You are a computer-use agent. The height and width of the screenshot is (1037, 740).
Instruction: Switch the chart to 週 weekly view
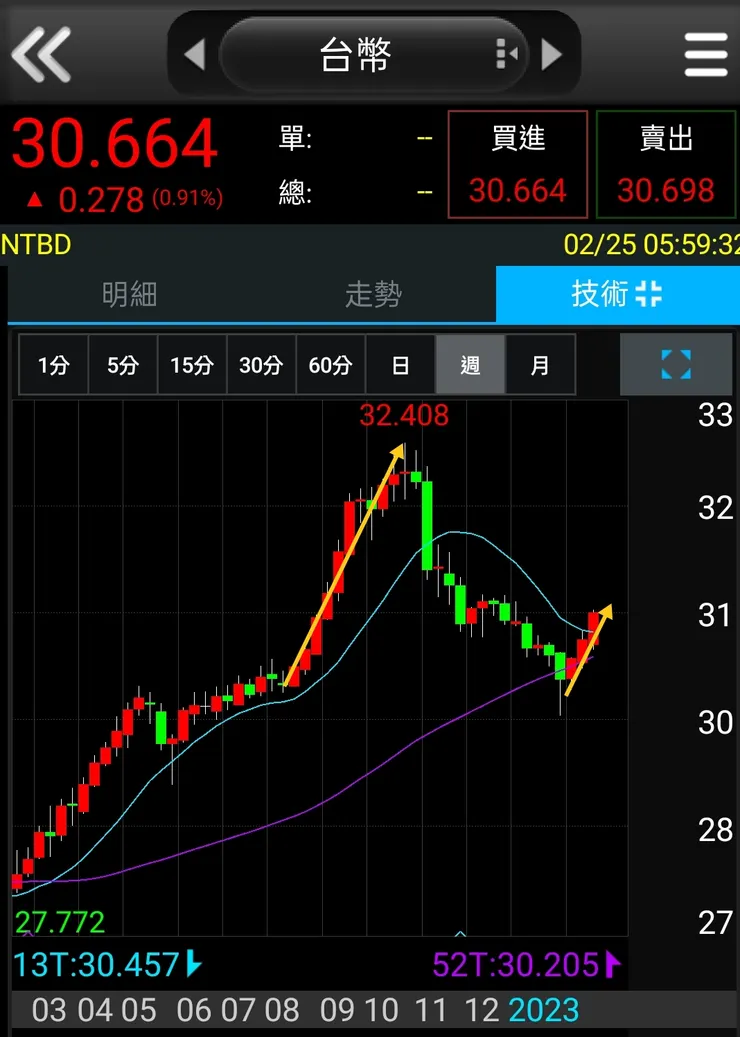(470, 365)
